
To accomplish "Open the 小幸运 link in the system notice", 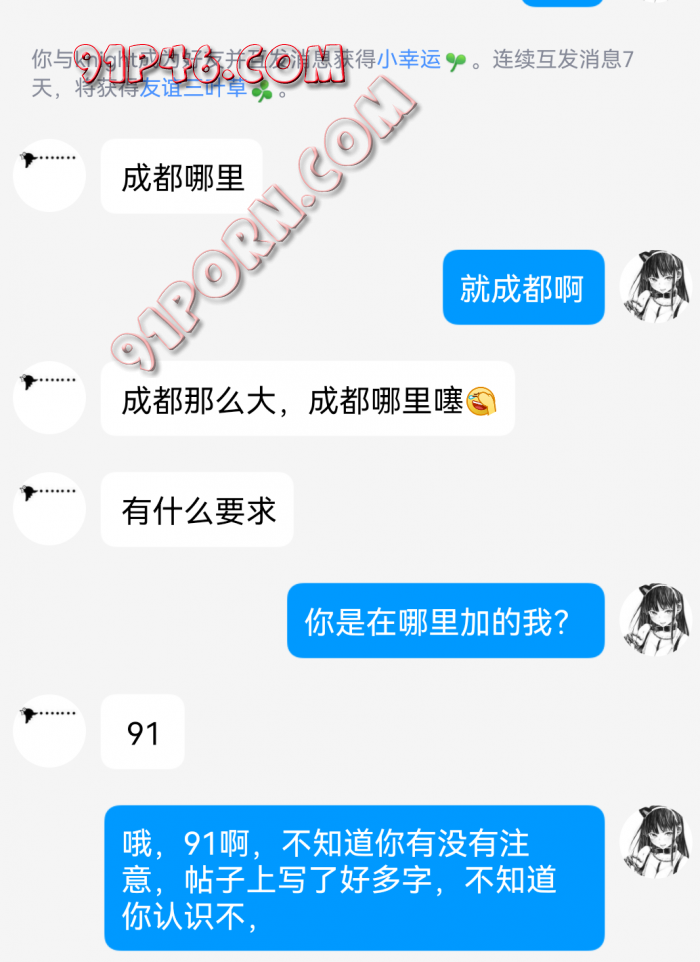I will (x=409, y=59).
